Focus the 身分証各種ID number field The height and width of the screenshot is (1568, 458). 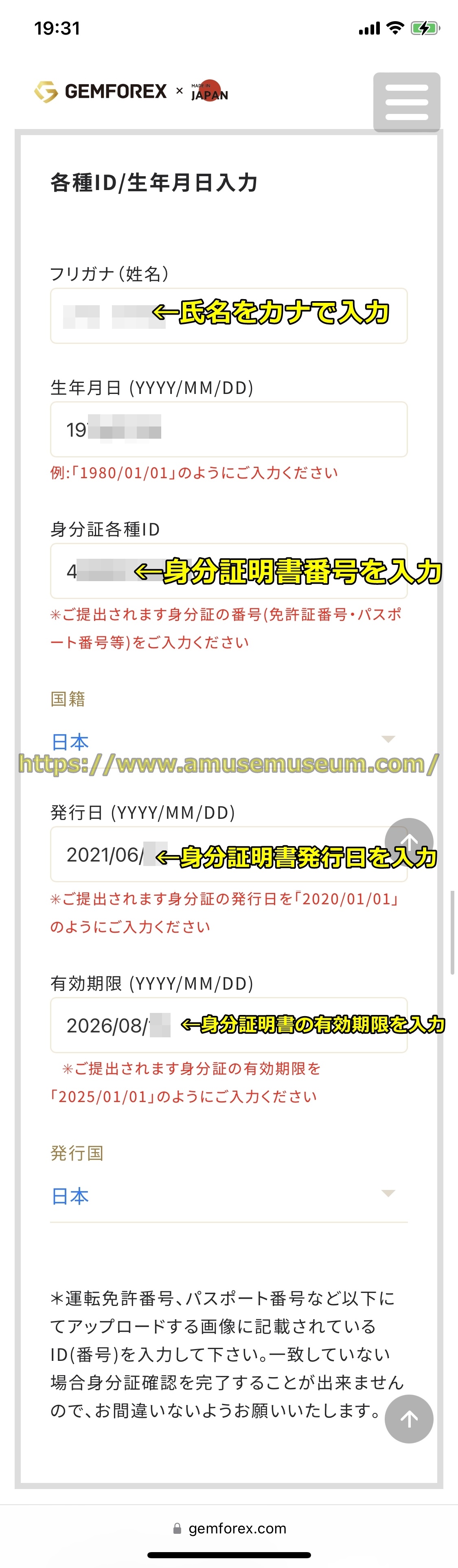pyautogui.click(x=228, y=571)
